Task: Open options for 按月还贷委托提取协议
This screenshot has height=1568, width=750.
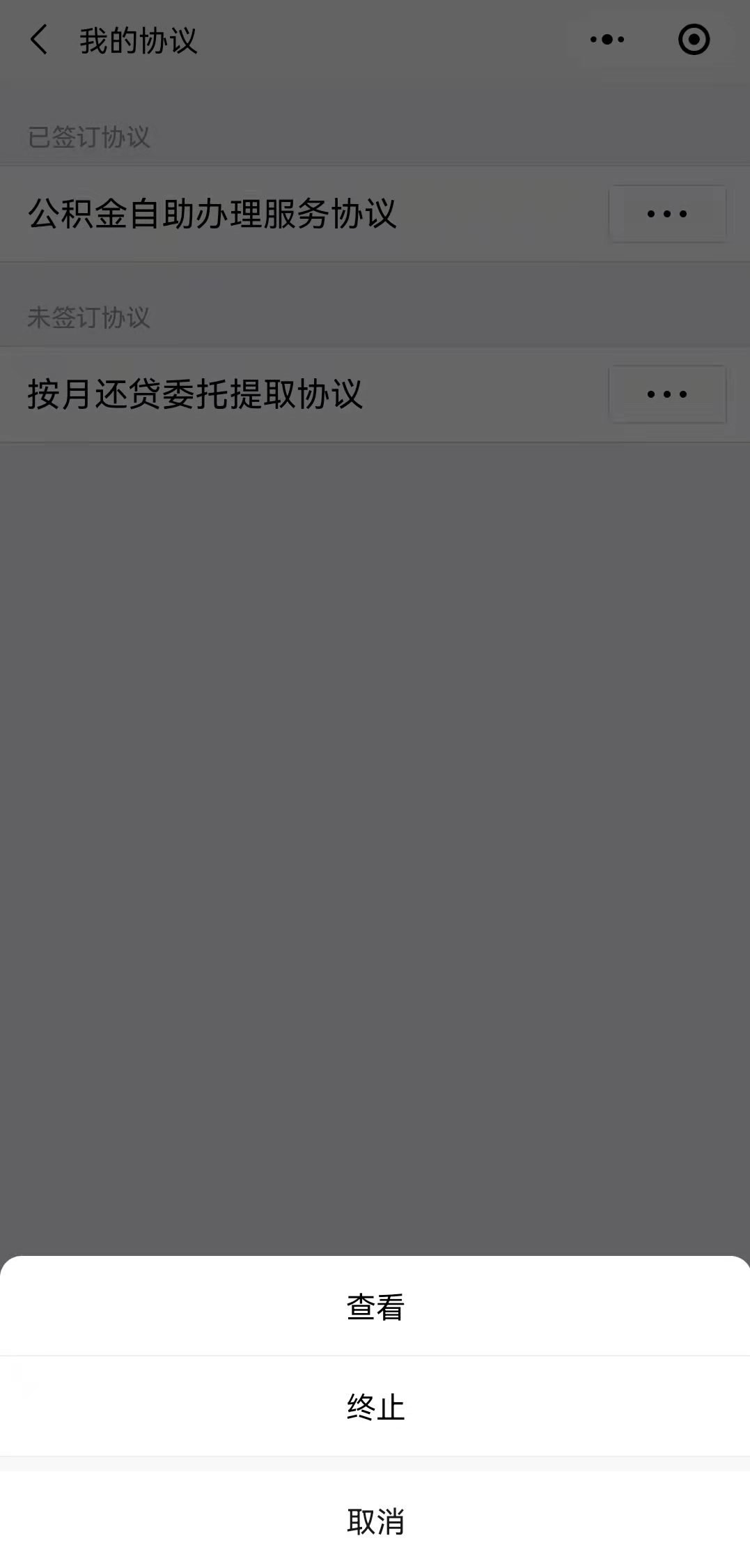Action: tap(667, 394)
